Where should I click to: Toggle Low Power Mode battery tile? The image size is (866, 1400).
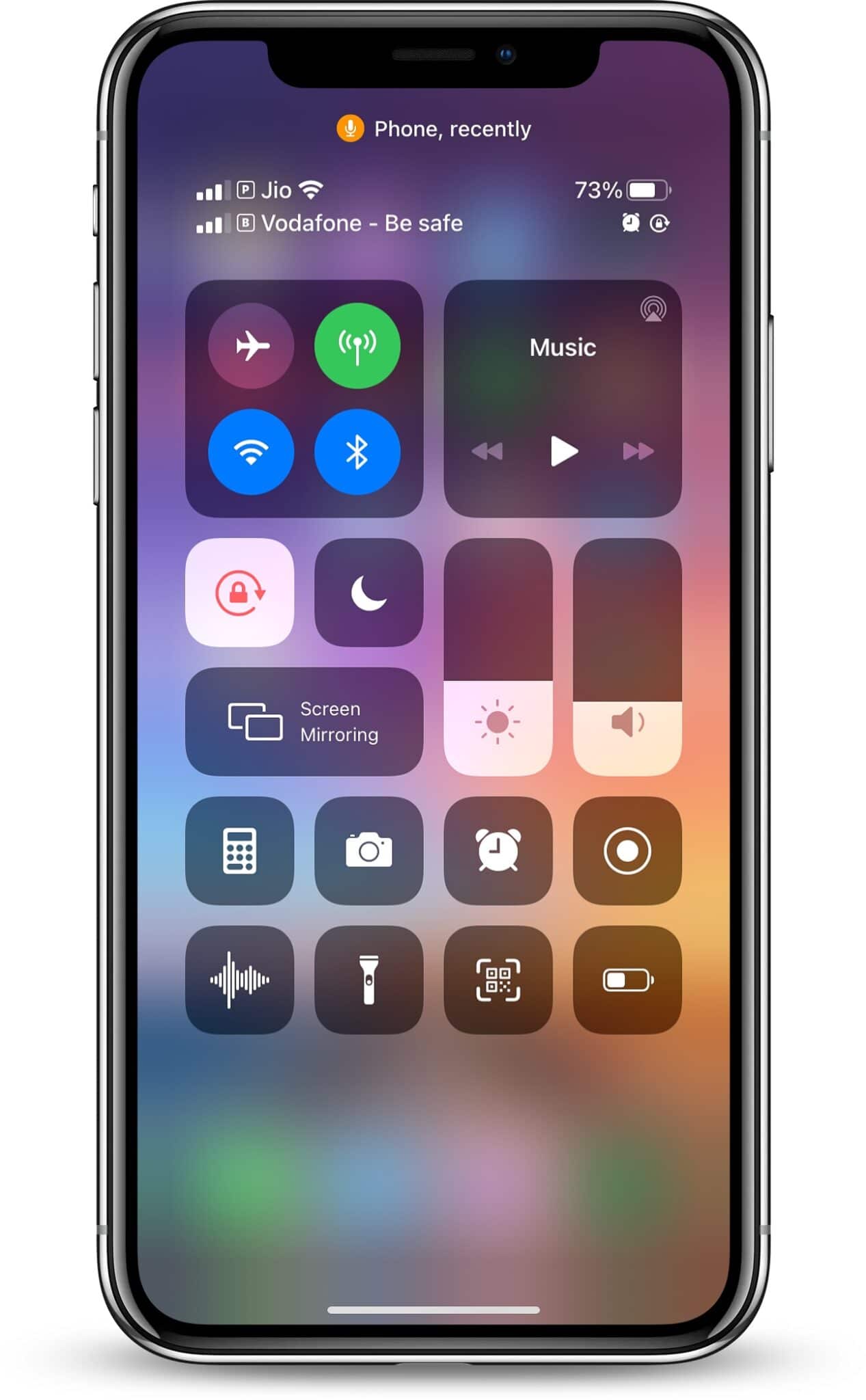627,980
